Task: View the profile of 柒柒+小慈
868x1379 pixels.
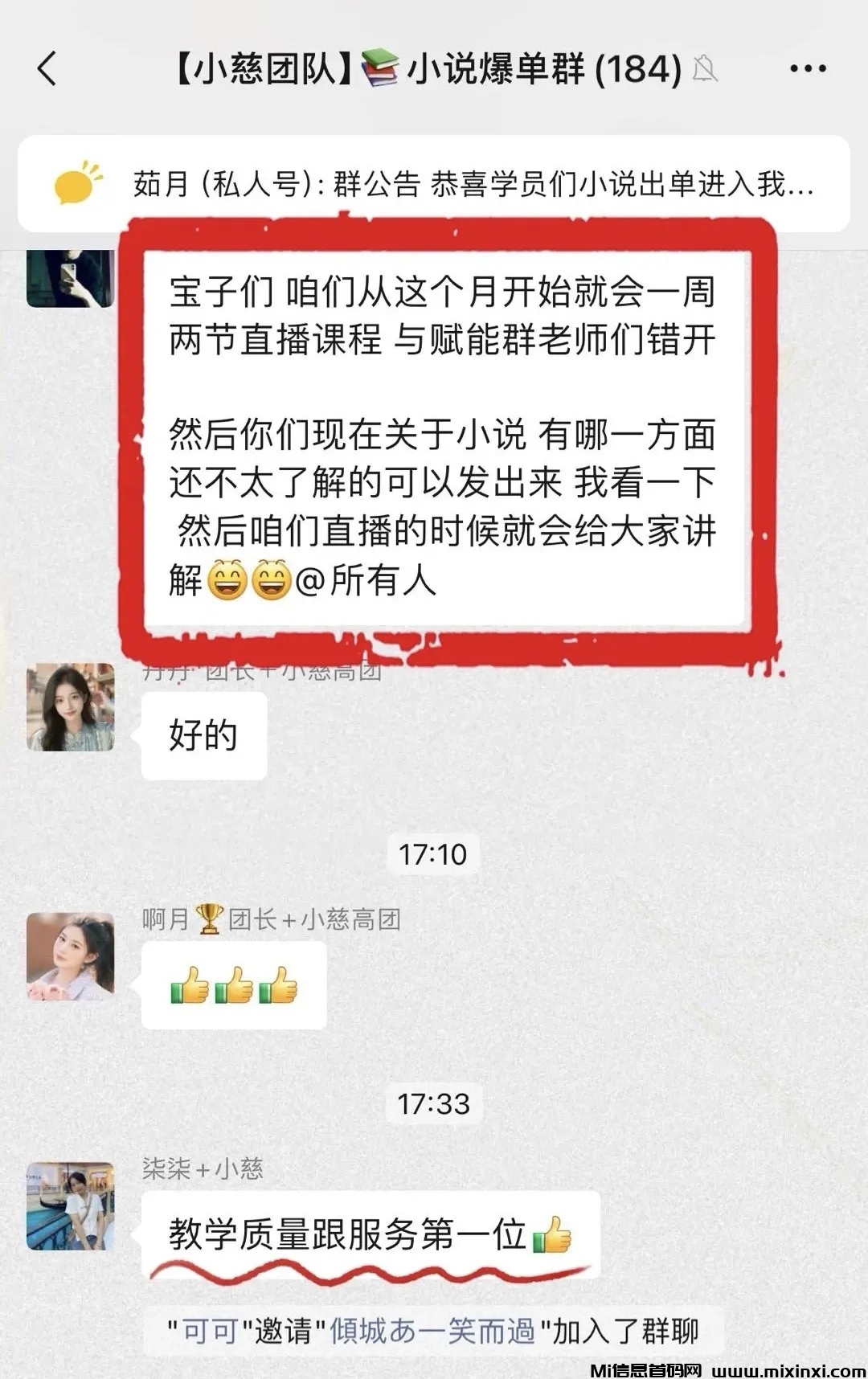Action: coord(71,1205)
